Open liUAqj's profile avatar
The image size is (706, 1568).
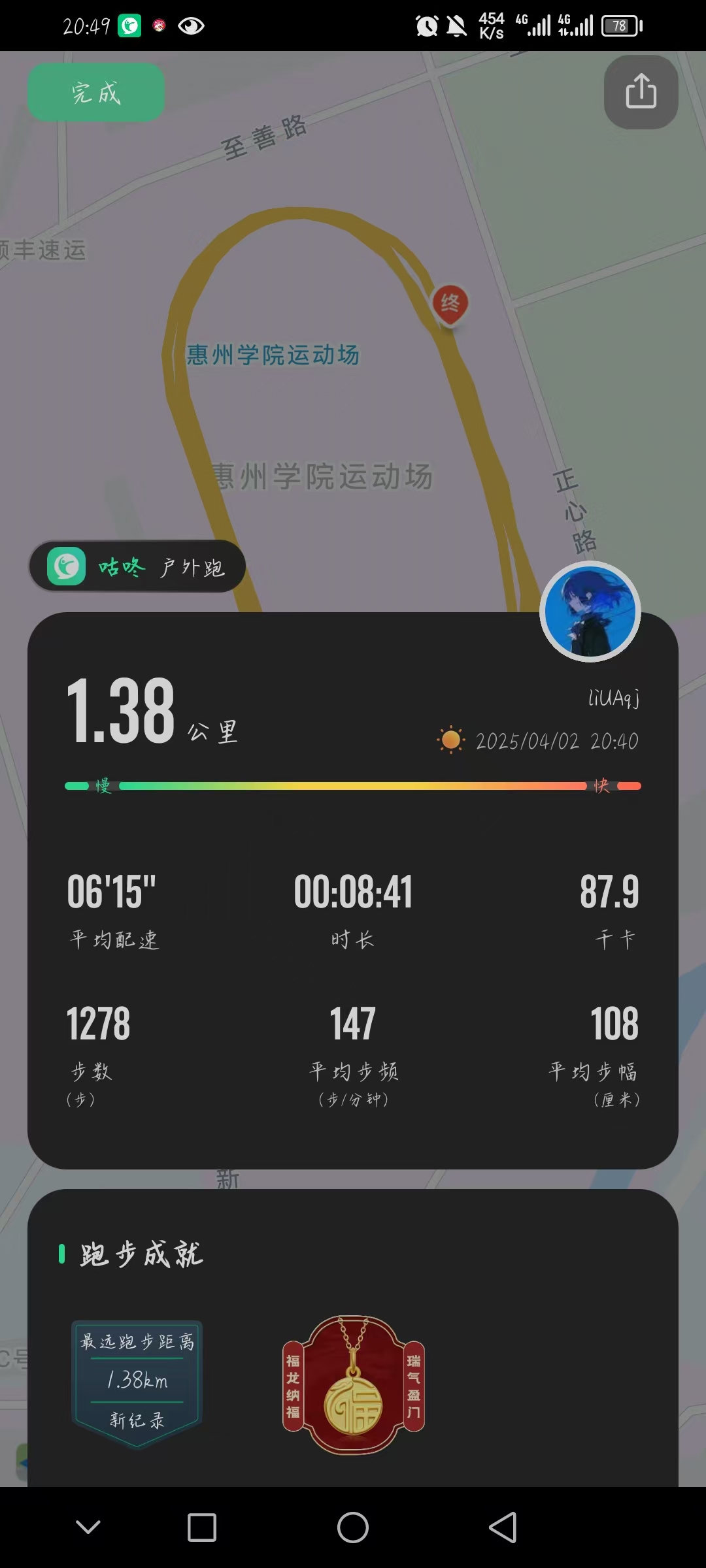pos(590,612)
